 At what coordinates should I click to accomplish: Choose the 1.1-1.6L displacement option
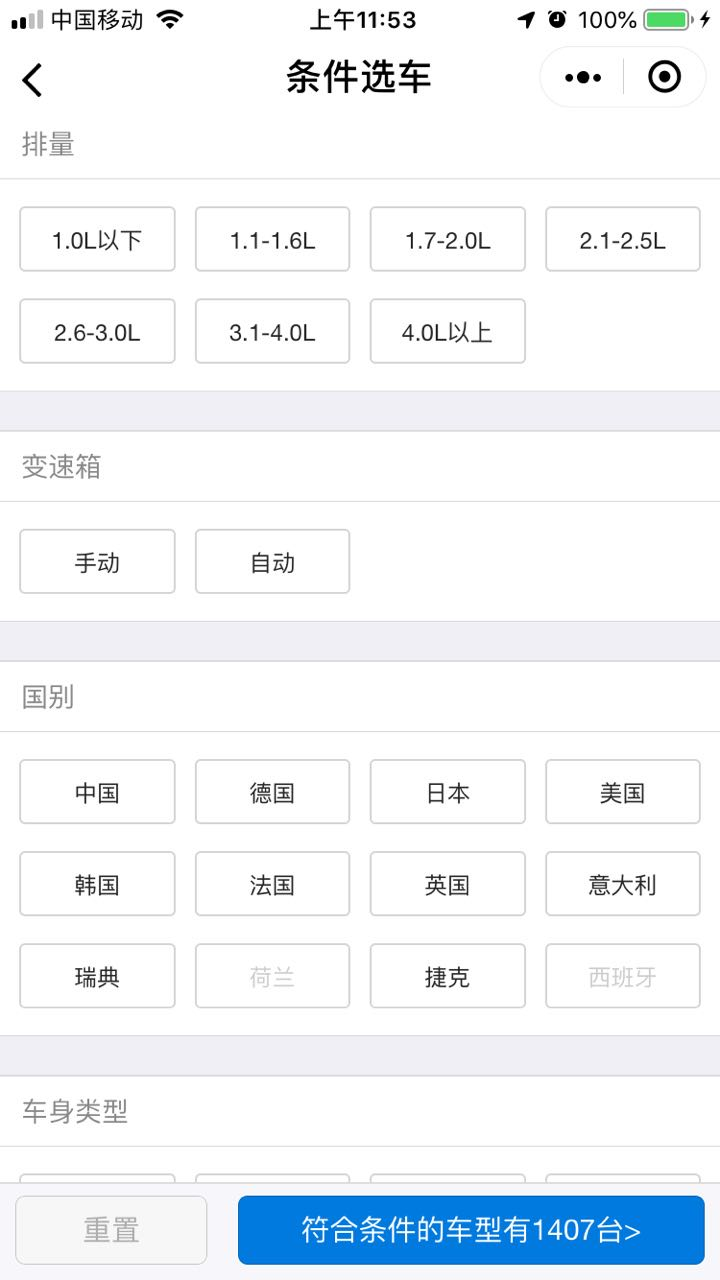click(272, 240)
